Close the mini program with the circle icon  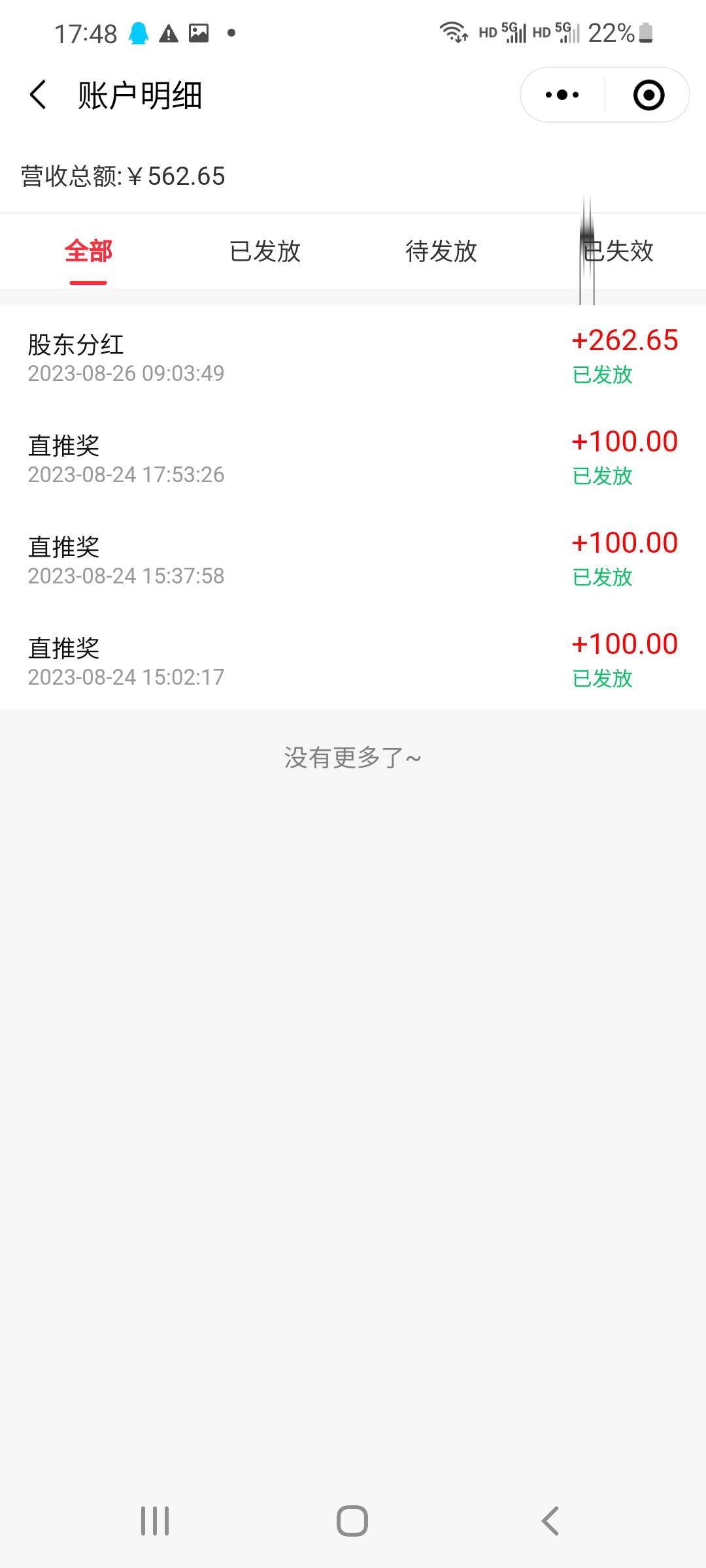coord(648,95)
